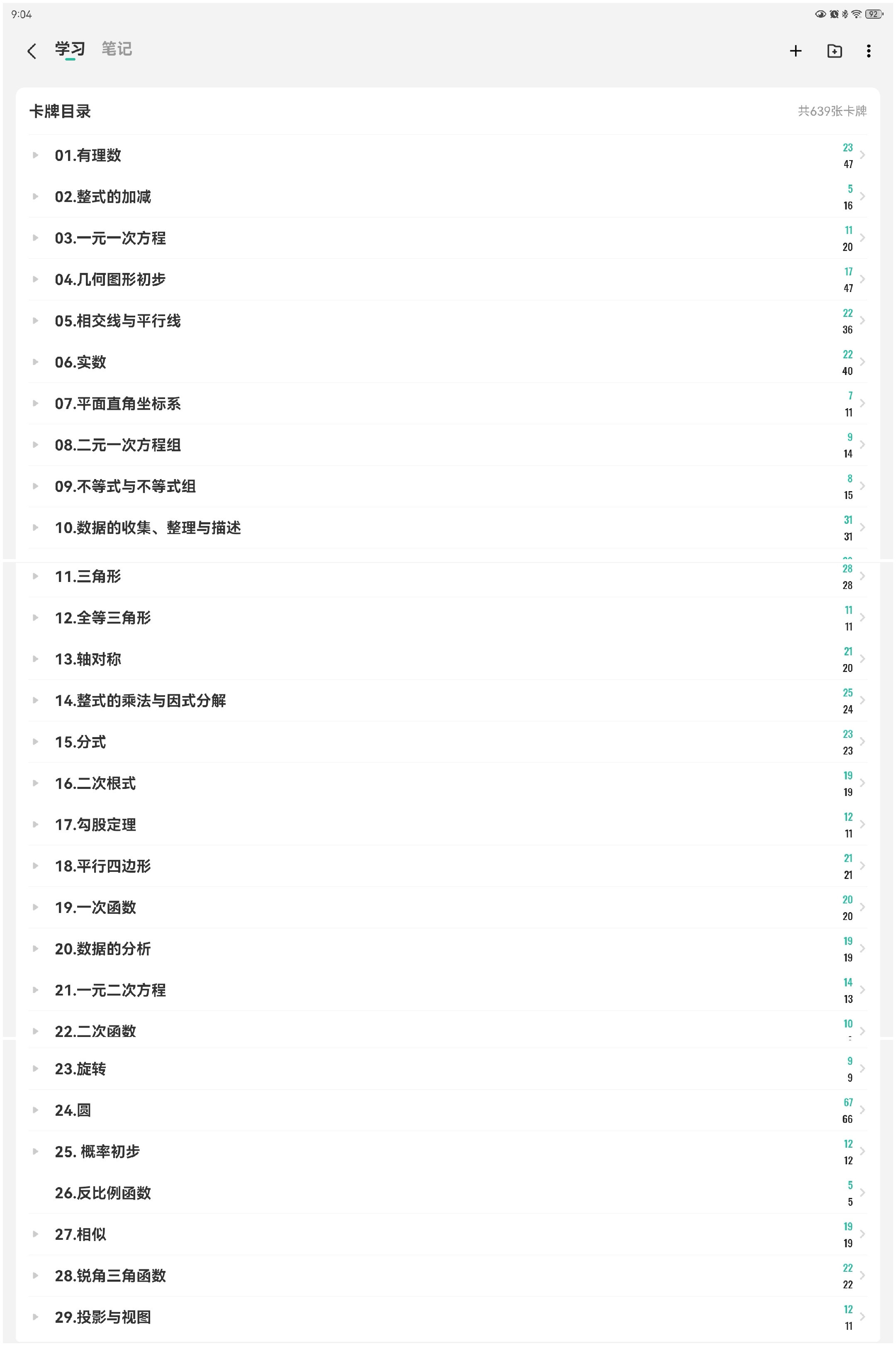896x1346 pixels.
Task: Open 26.反比例函数 deck
Action: [448, 1192]
